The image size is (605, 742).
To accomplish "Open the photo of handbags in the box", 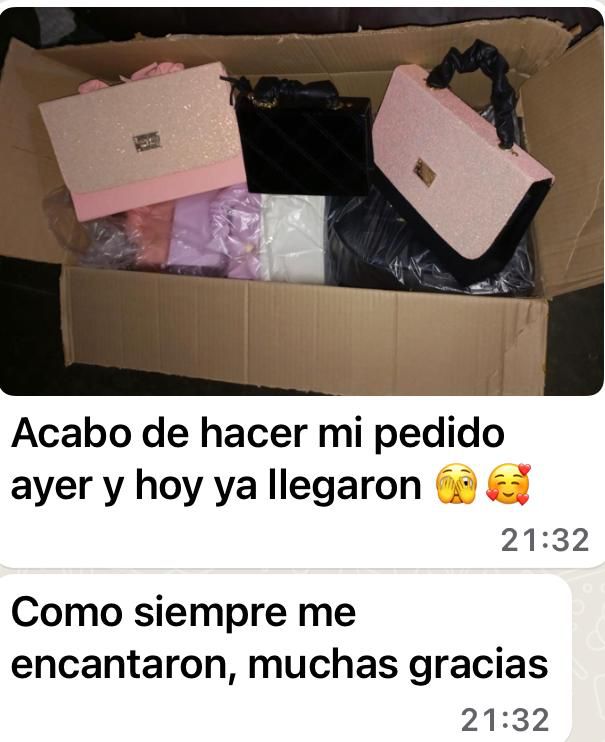I will [x=302, y=200].
